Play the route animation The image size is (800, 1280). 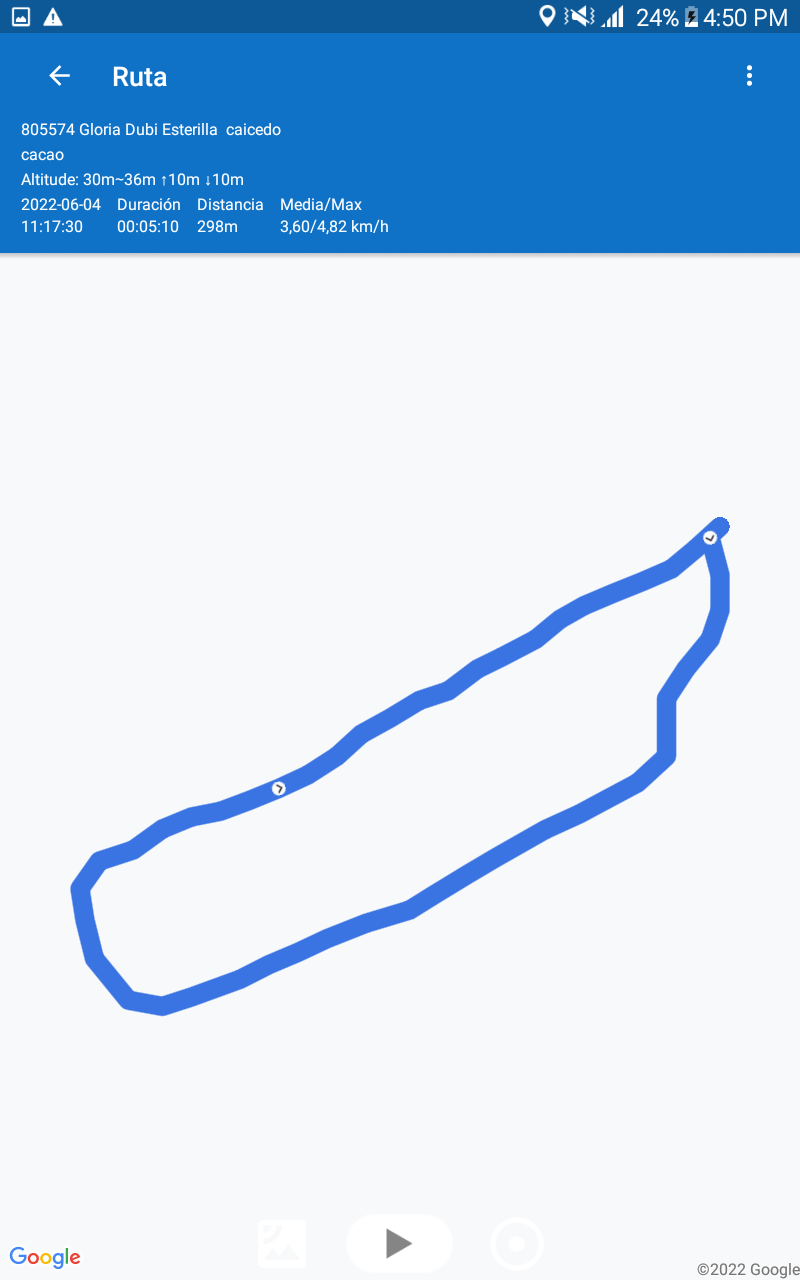coord(399,1243)
